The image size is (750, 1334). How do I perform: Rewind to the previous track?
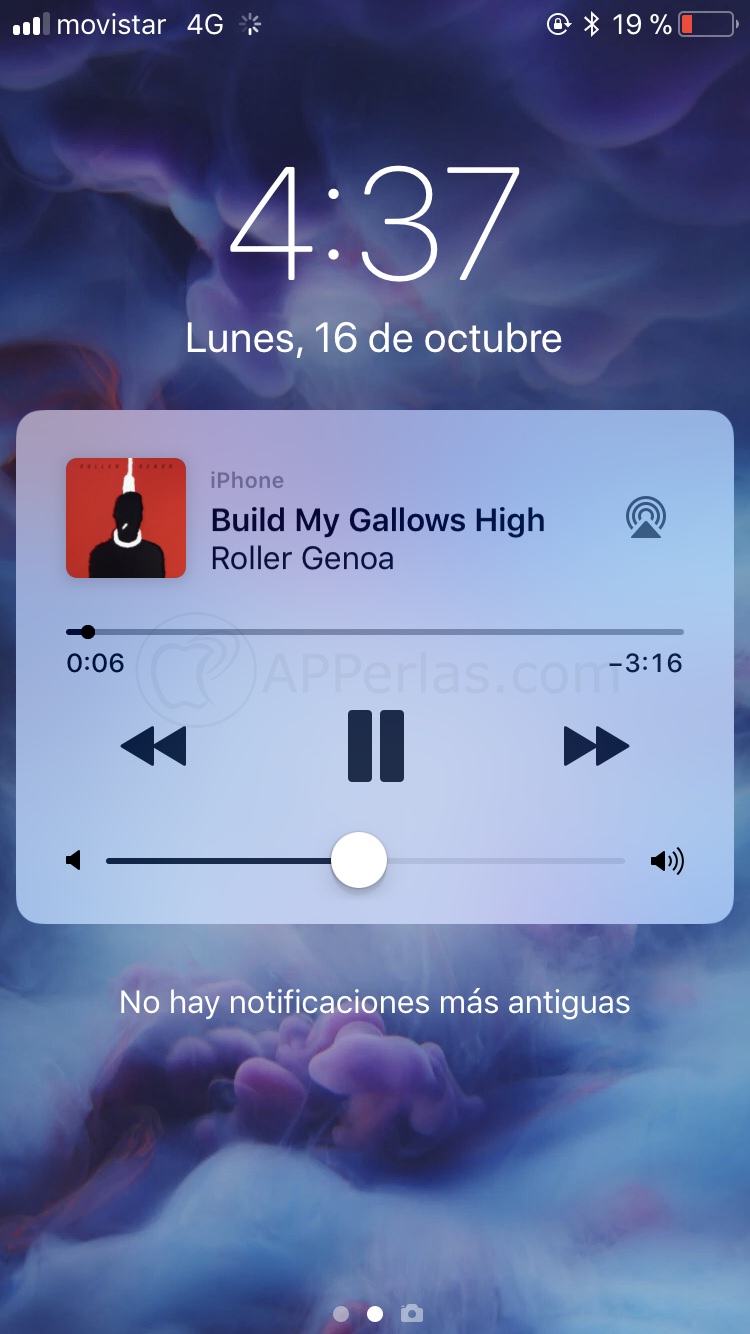click(154, 745)
